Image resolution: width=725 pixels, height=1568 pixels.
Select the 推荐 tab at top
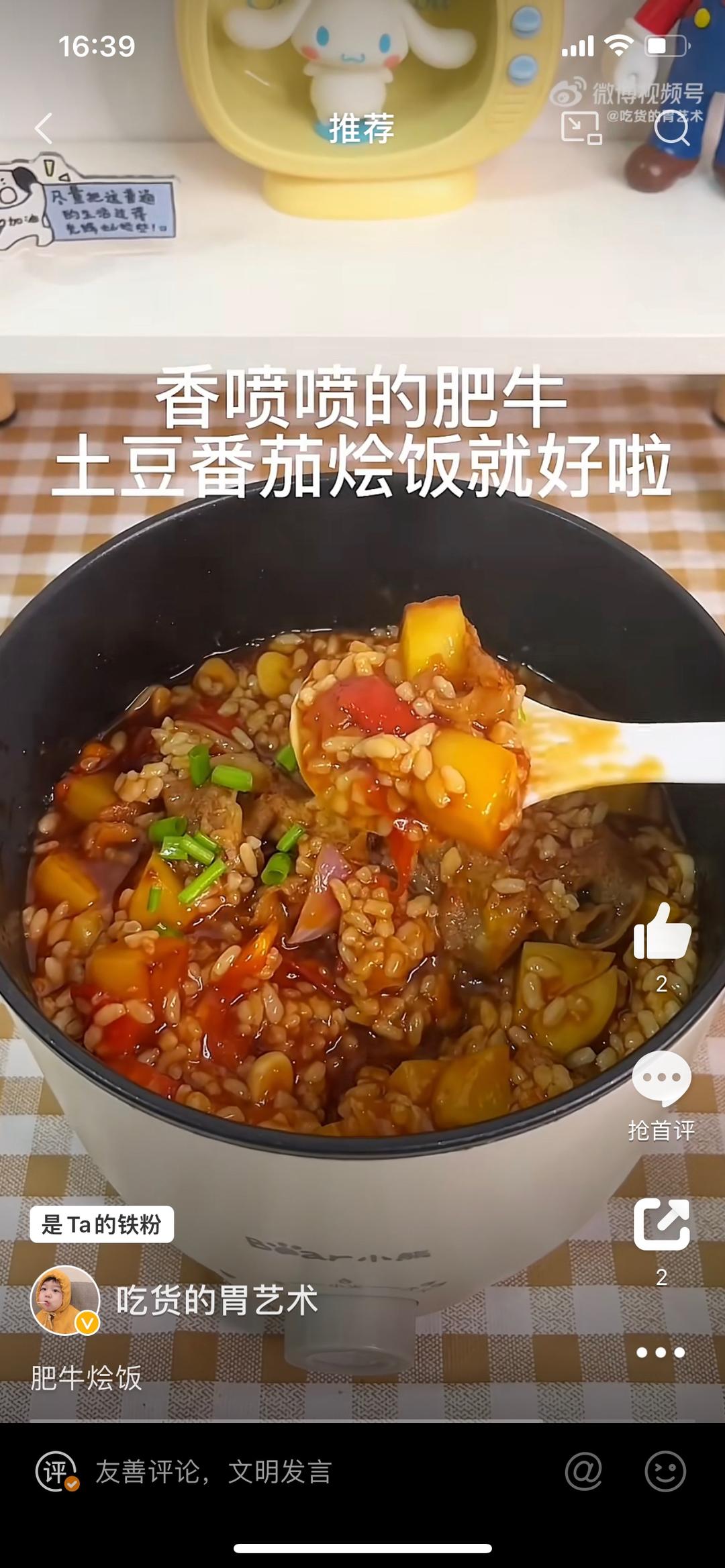point(361,128)
